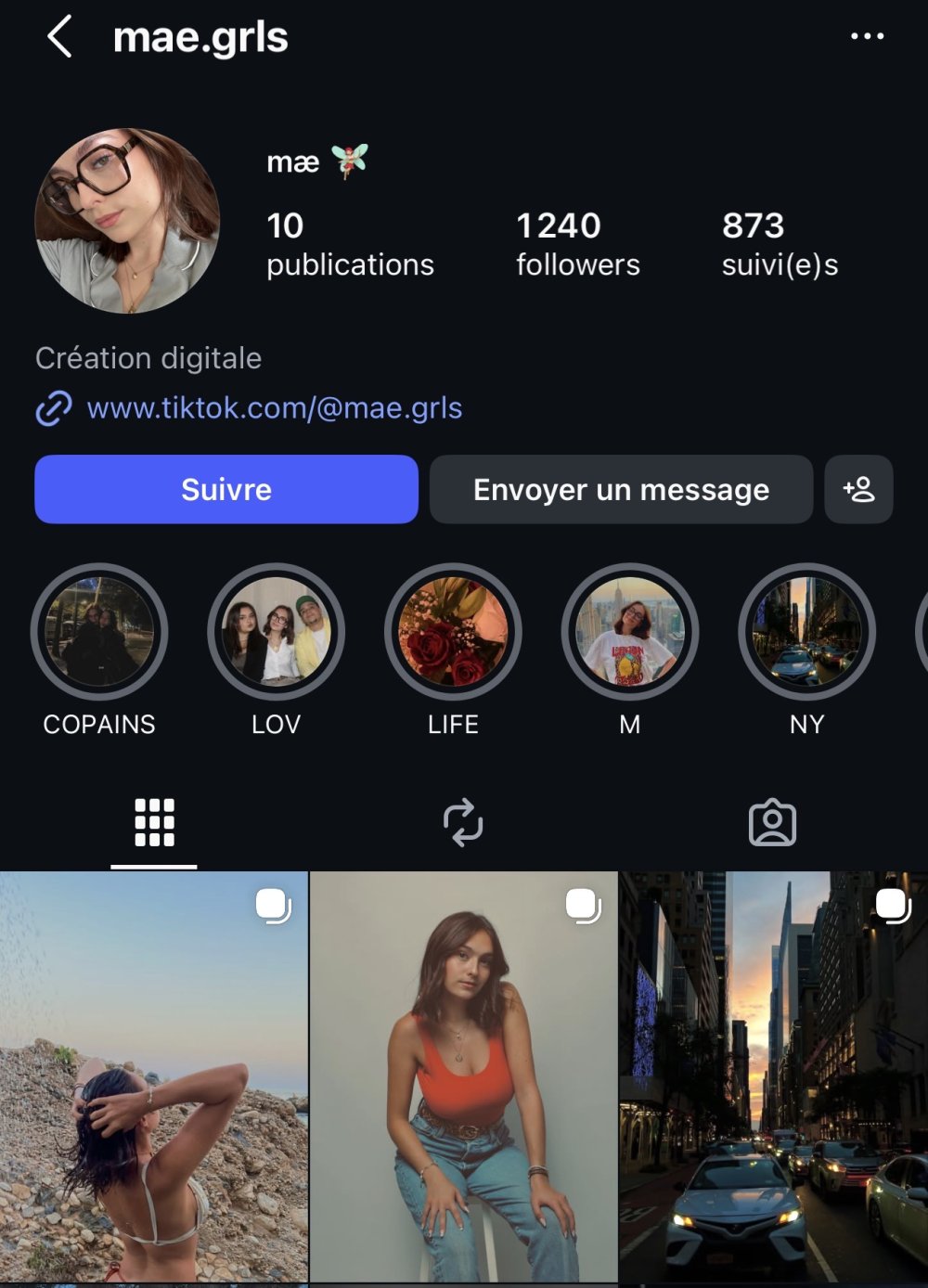Viewport: 928px width, 1288px height.
Task: Open the 1240 followers list
Action: pos(577,244)
